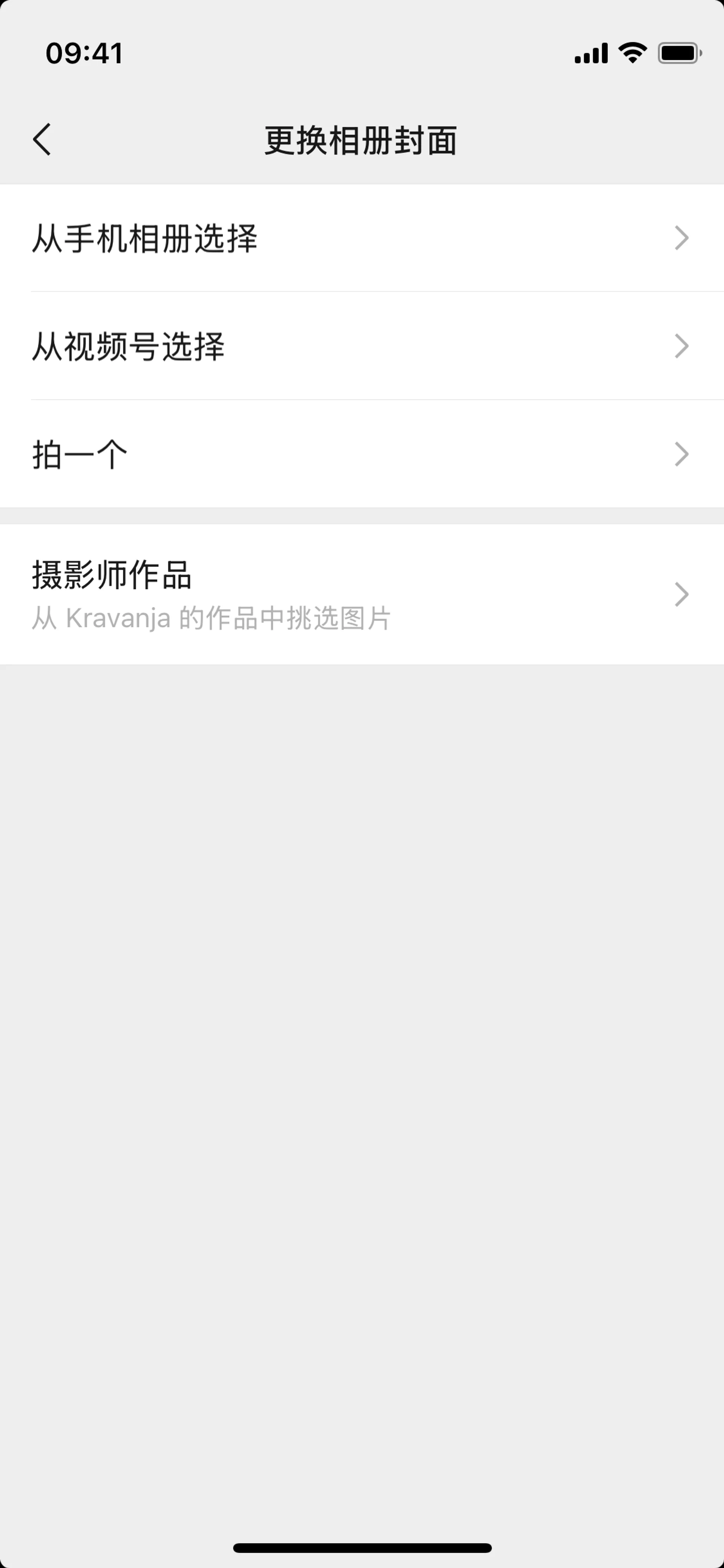Select 从视频号选择 row
This screenshot has height=1568, width=724.
(361, 346)
